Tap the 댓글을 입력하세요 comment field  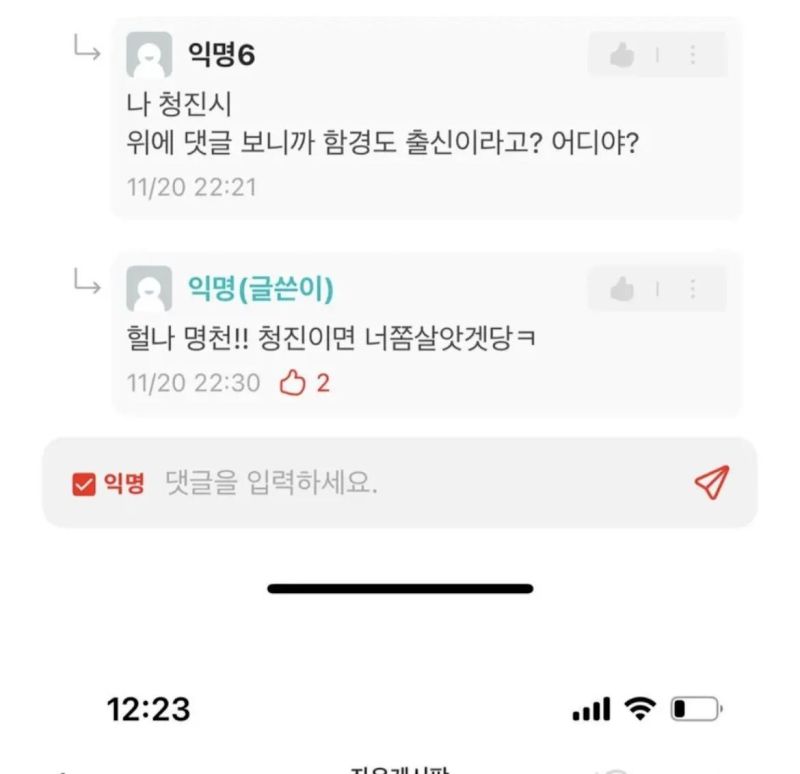[x=400, y=484]
